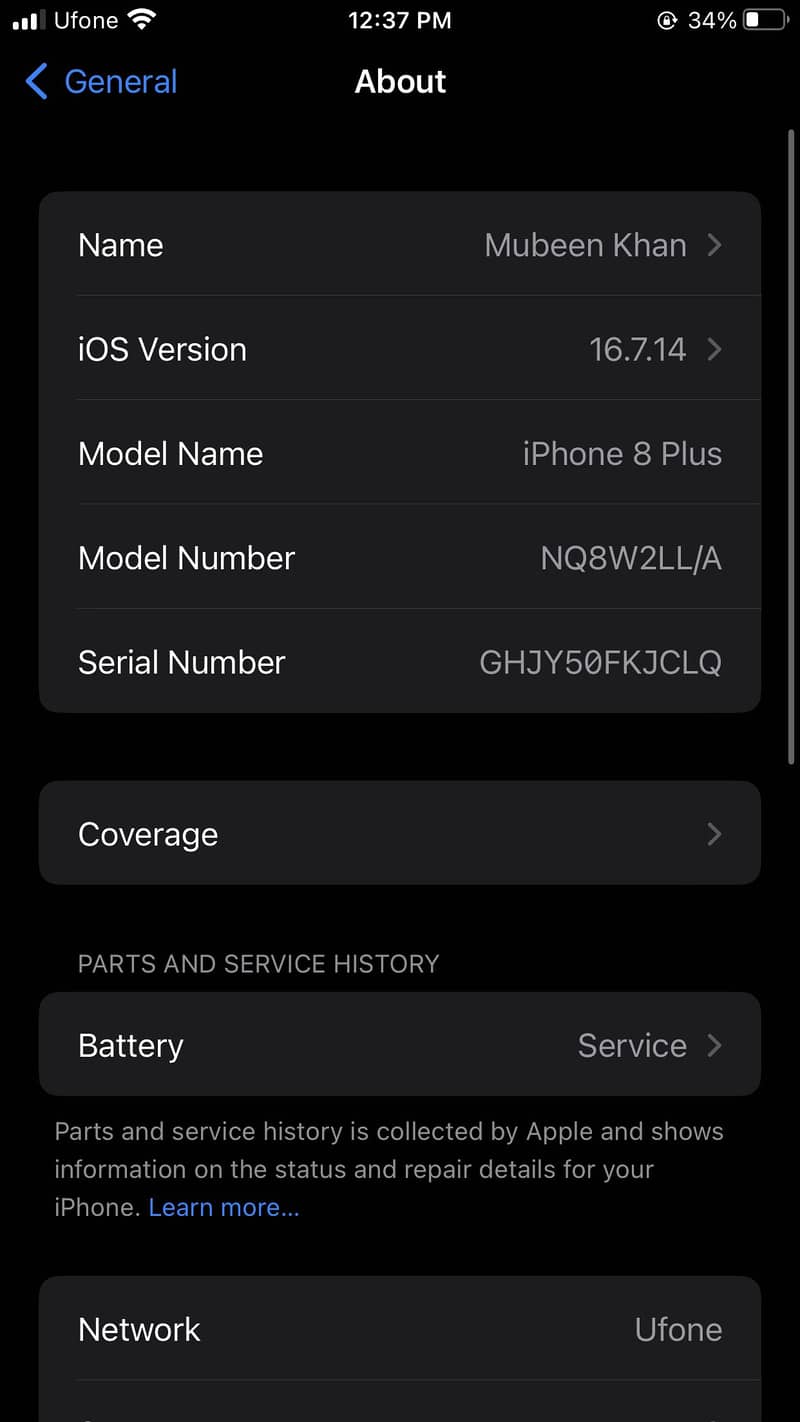Tap the back chevron next to General
The width and height of the screenshot is (800, 1422).
coord(36,82)
